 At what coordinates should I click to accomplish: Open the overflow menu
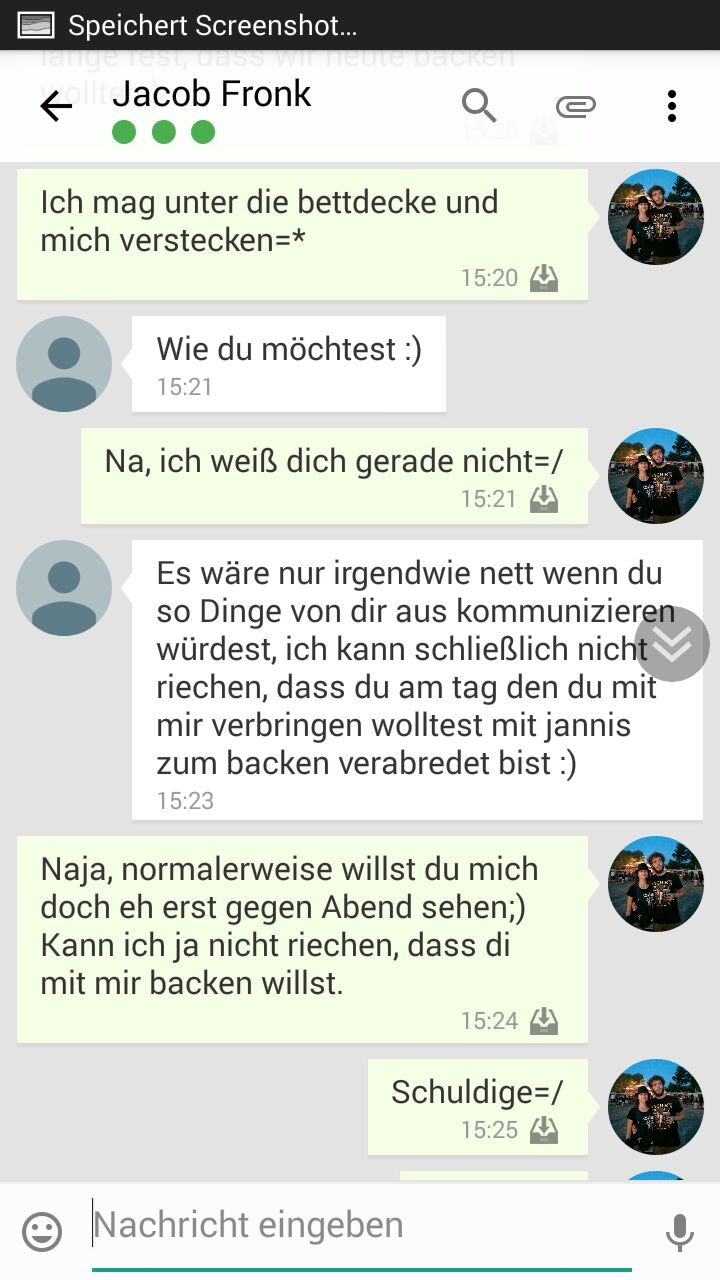671,106
